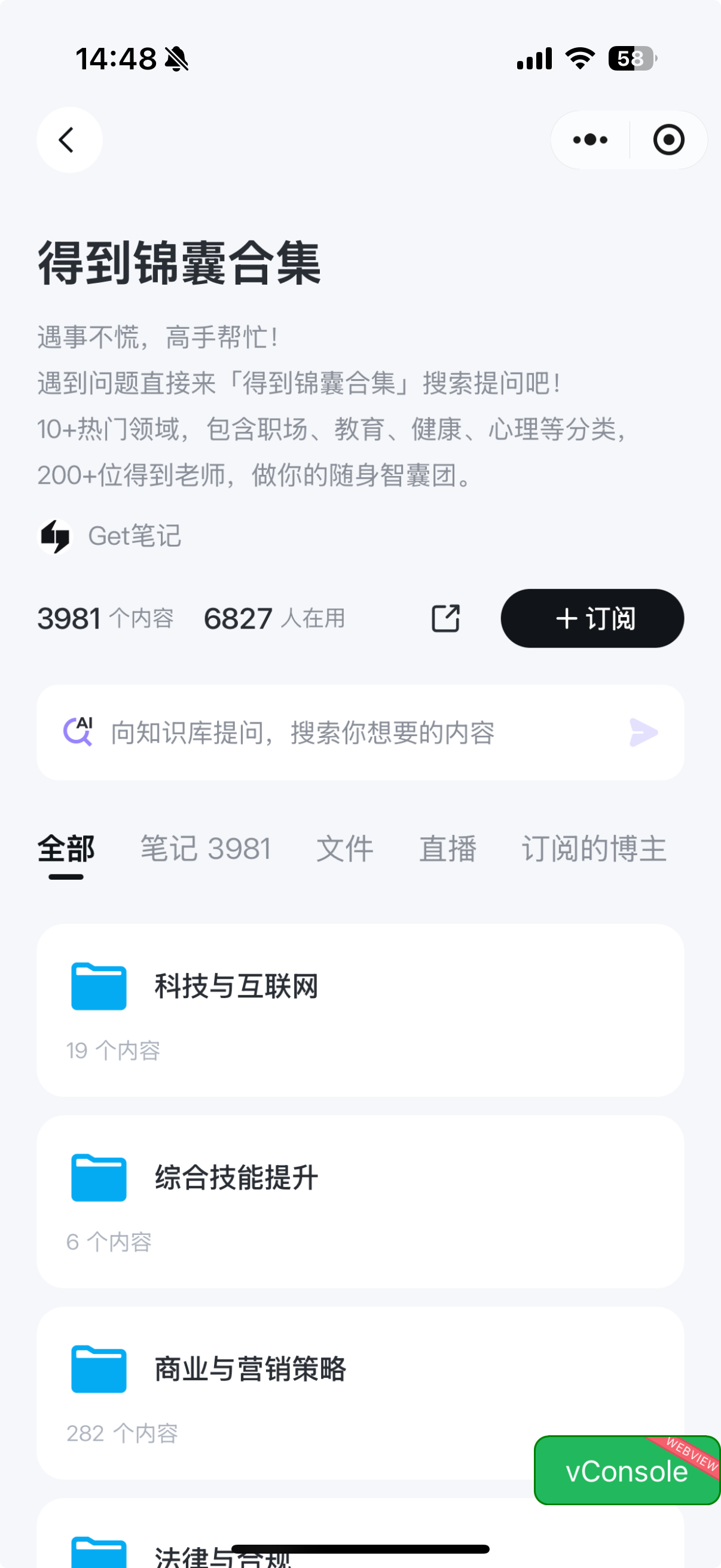Open the 直播 tab
The width and height of the screenshot is (721, 1568).
pyautogui.click(x=447, y=849)
